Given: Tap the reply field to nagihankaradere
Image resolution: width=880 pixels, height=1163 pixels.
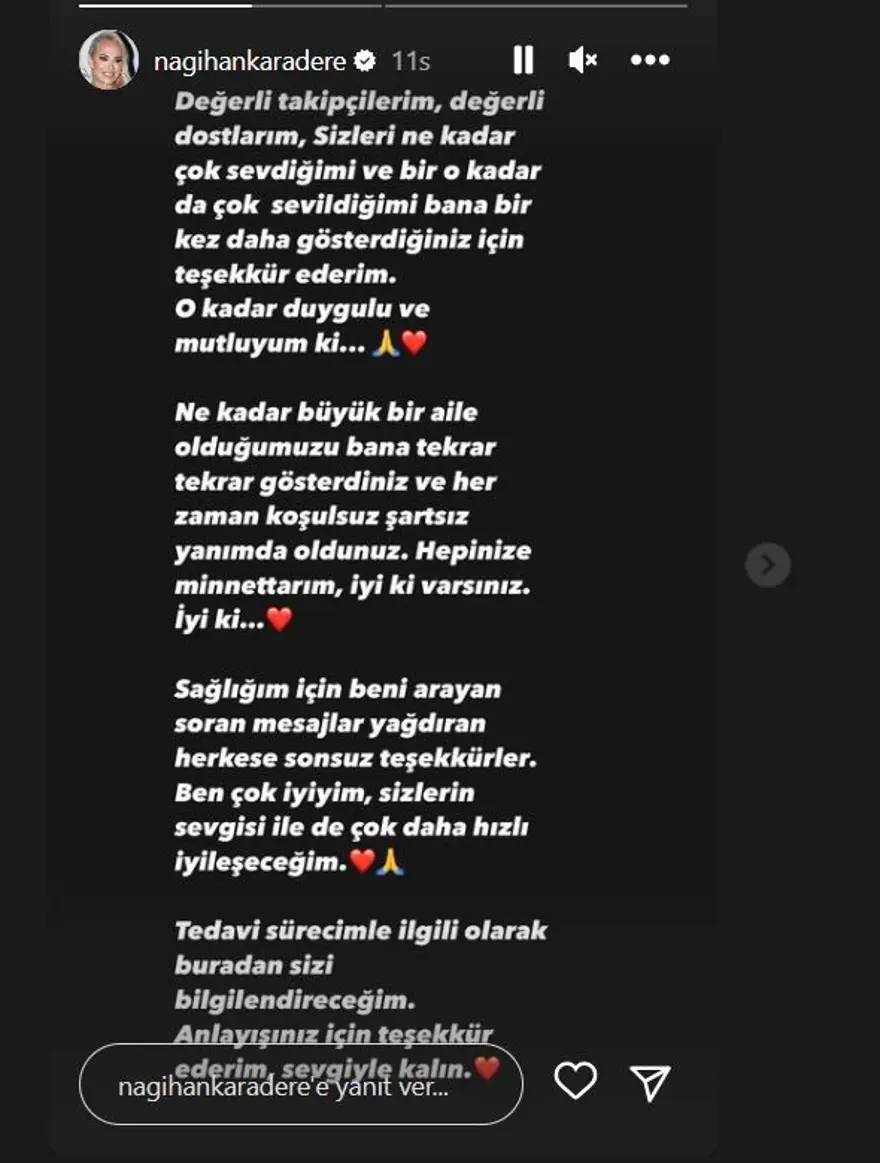Looking at the screenshot, I should [x=300, y=1086].
